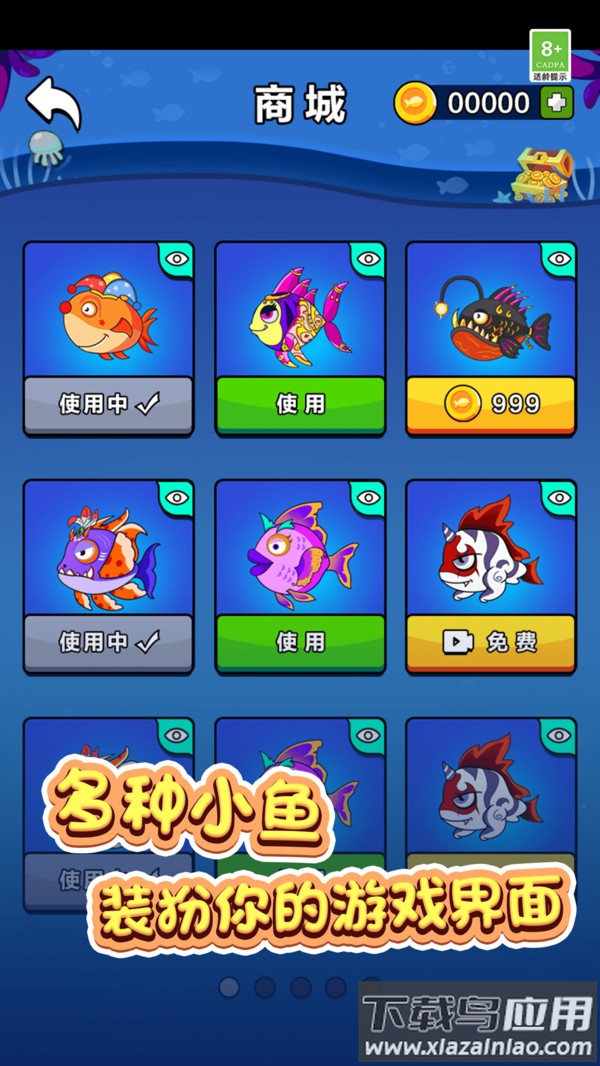
Task: Add more coins with the green plus
Action: coord(555,103)
